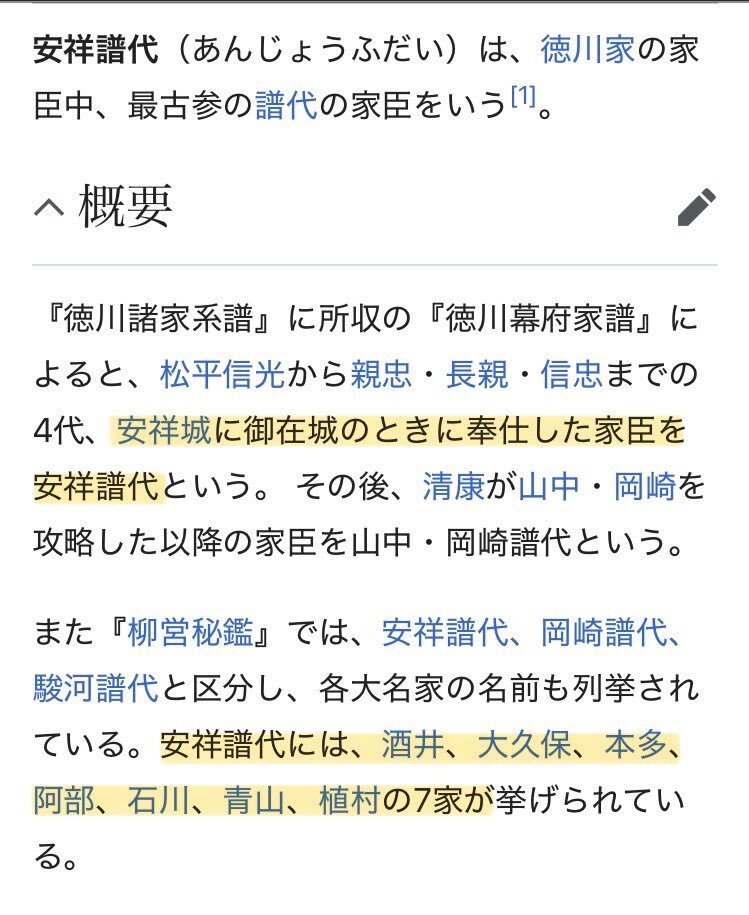The width and height of the screenshot is (749, 915).
Task: Edit the 概要 section with pencil icon
Action: [x=696, y=207]
